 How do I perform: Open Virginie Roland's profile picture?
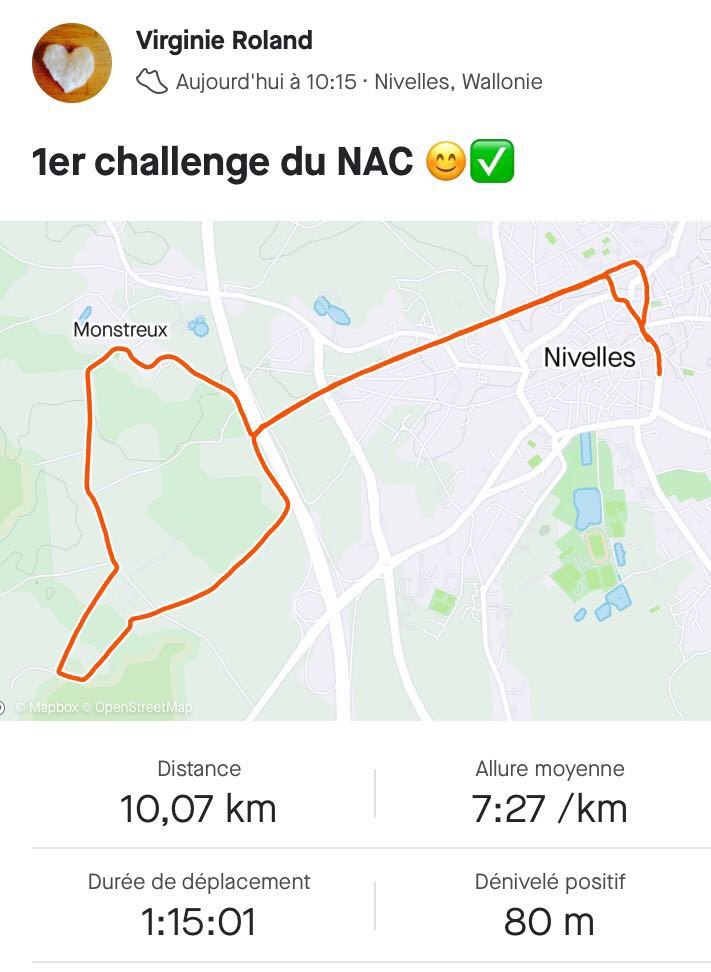(x=72, y=62)
